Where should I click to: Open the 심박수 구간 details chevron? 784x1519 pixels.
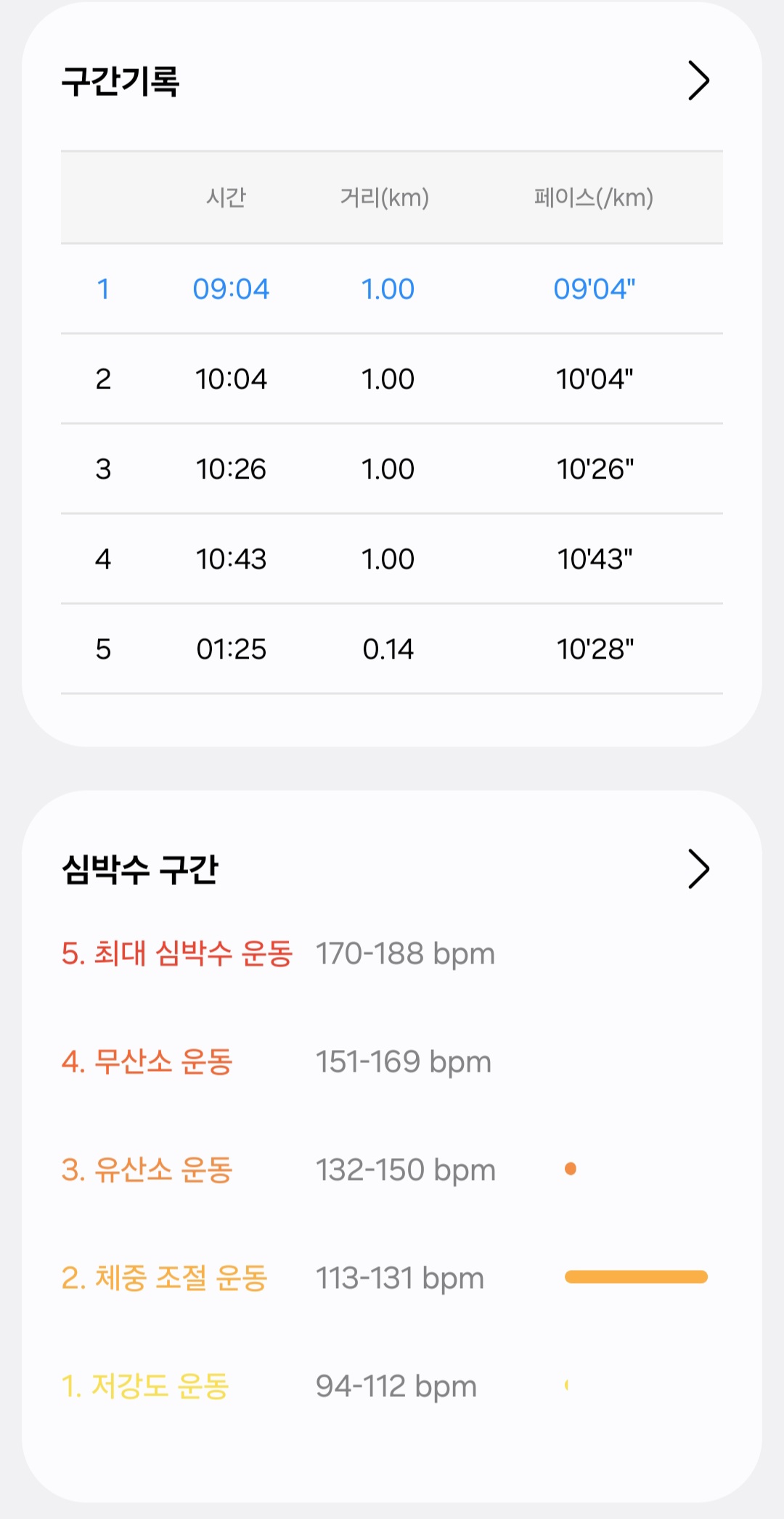click(698, 869)
